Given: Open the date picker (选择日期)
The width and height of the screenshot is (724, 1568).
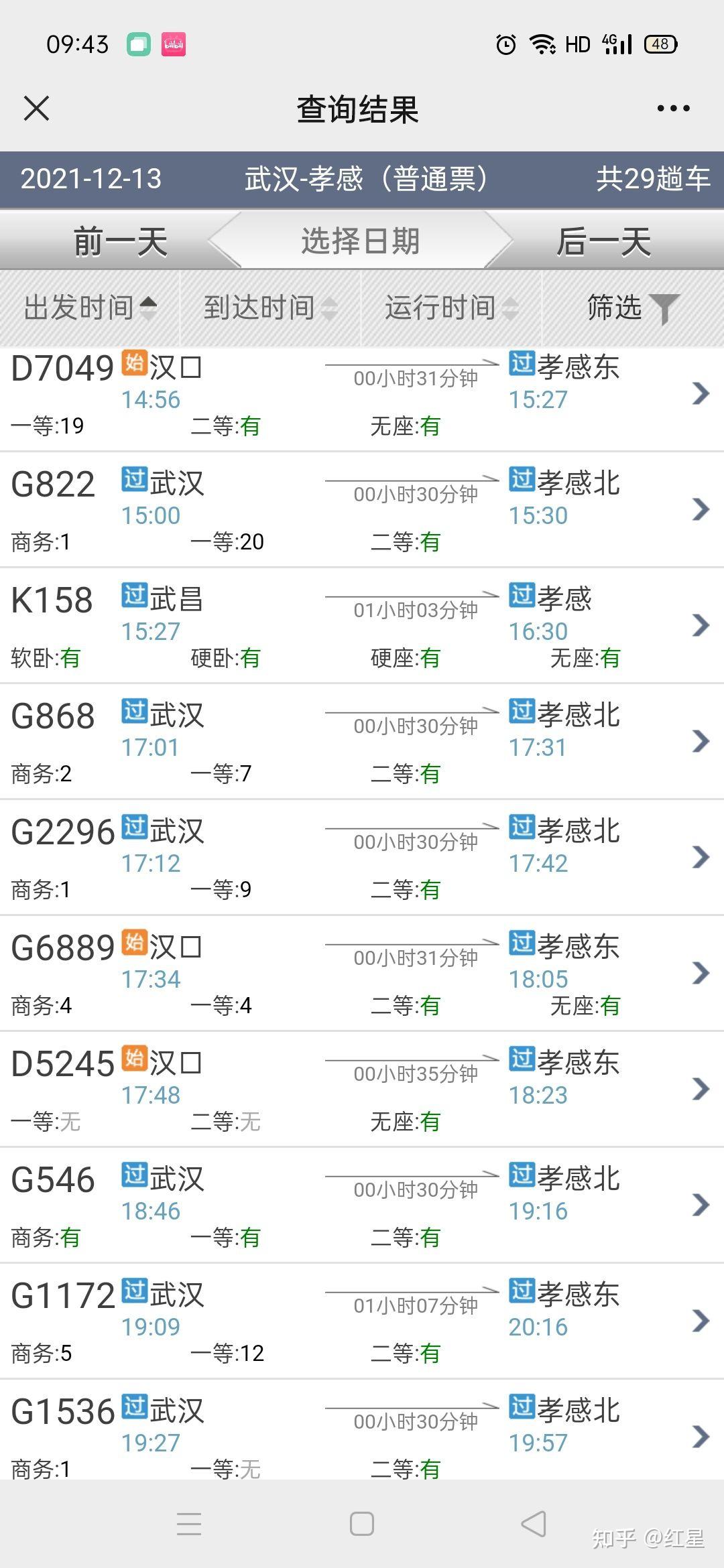Looking at the screenshot, I should click(361, 241).
